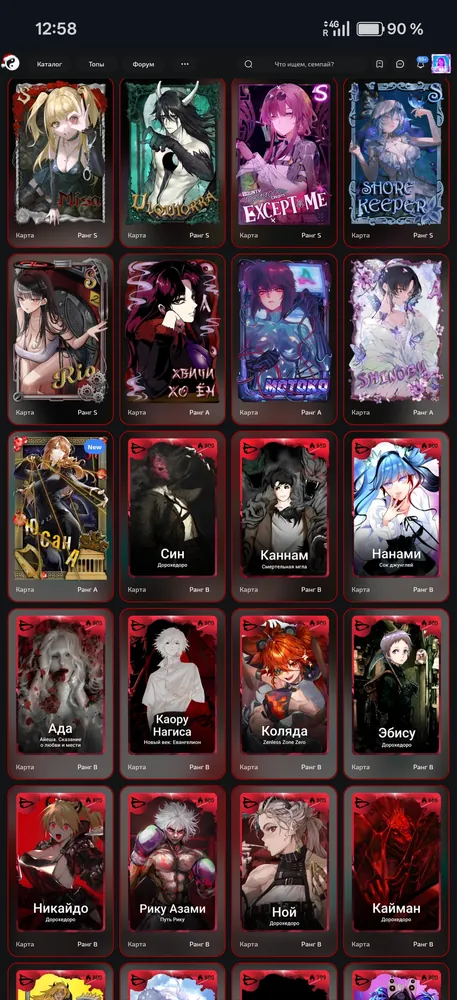View the Каору Нагиса card
The image size is (457, 1000).
tap(172, 694)
